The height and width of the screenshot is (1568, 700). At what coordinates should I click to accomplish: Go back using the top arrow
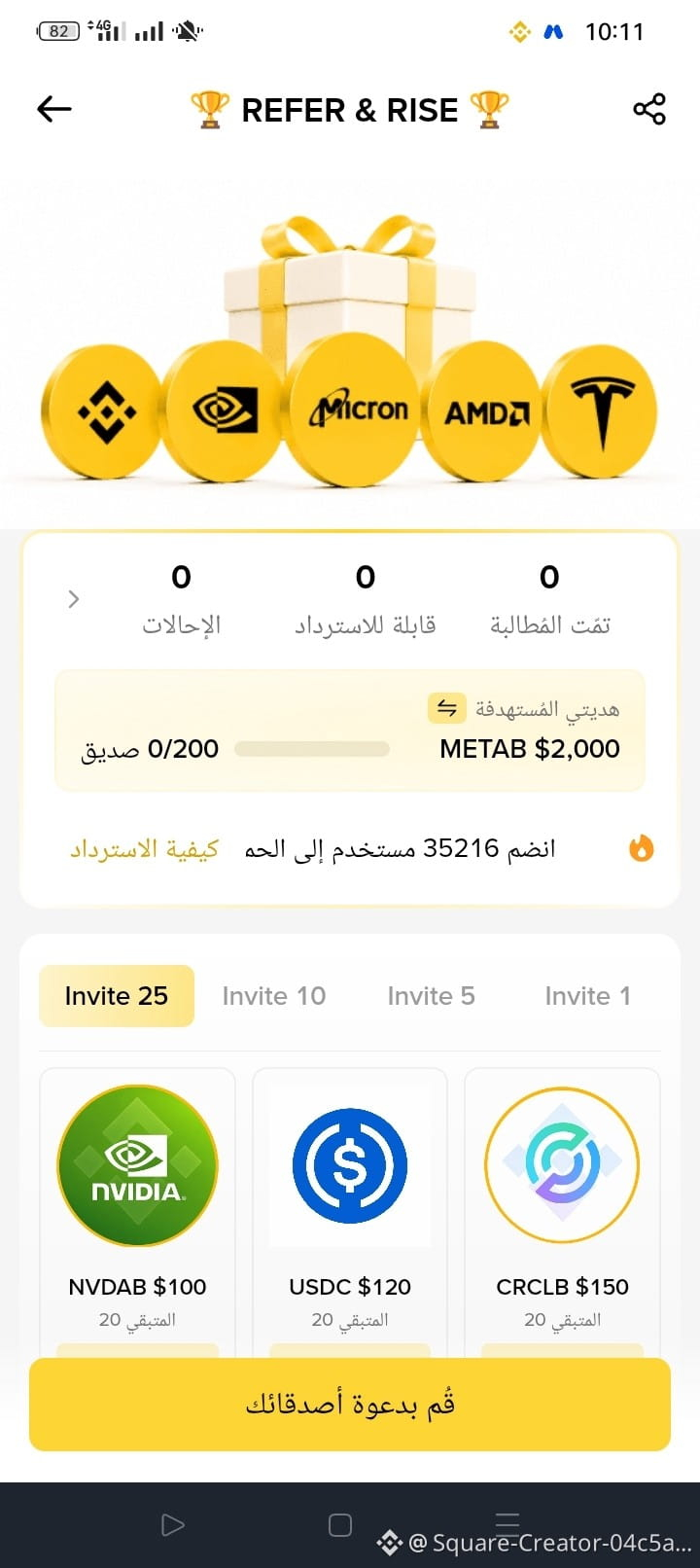(x=54, y=110)
